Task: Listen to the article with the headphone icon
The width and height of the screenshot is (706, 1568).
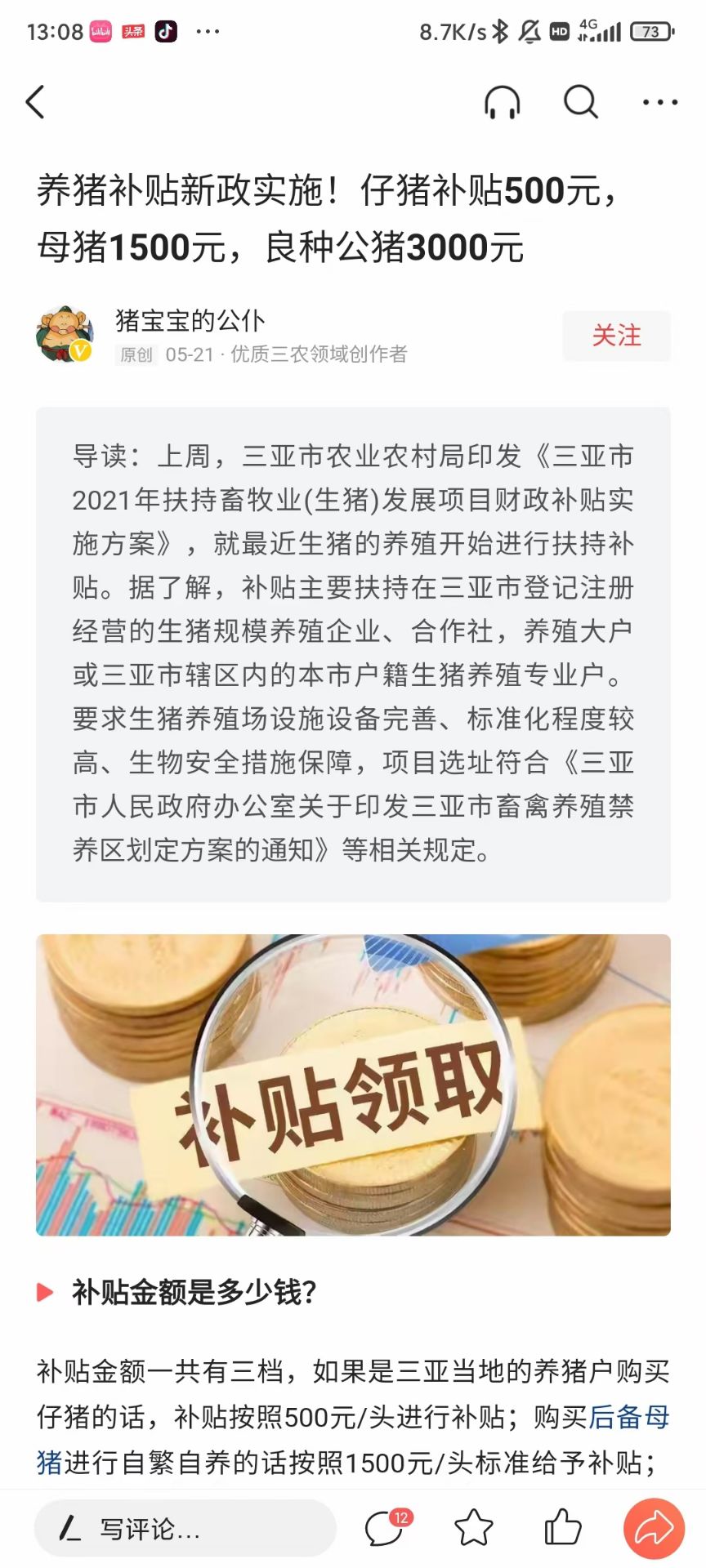Action: click(502, 103)
